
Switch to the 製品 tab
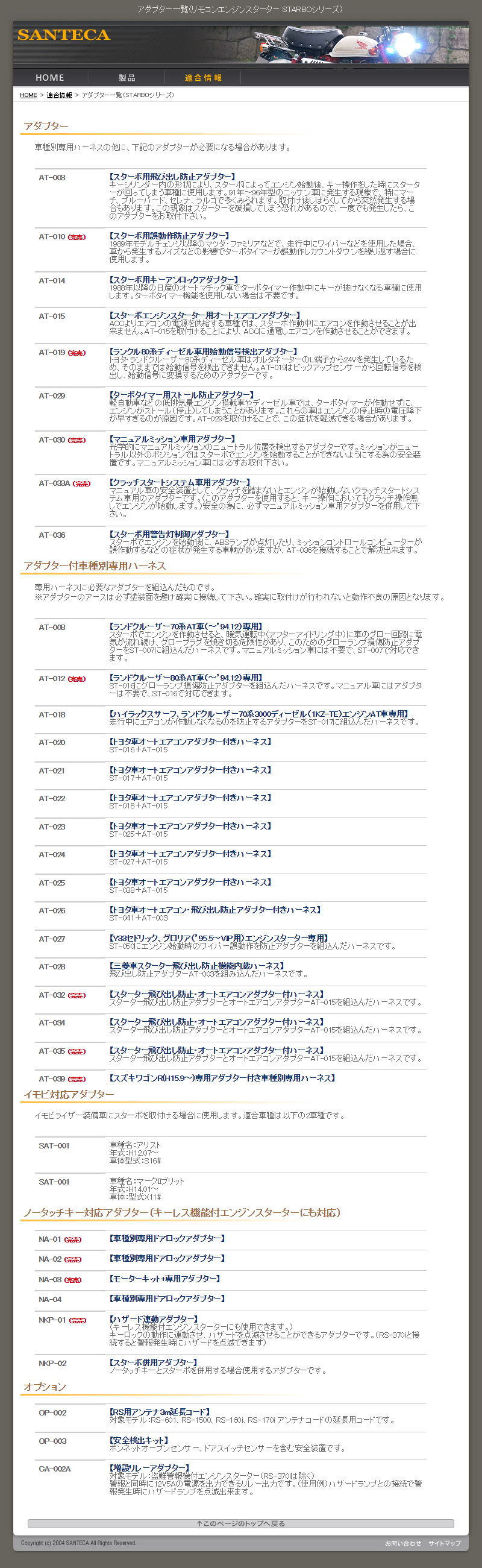[127, 78]
